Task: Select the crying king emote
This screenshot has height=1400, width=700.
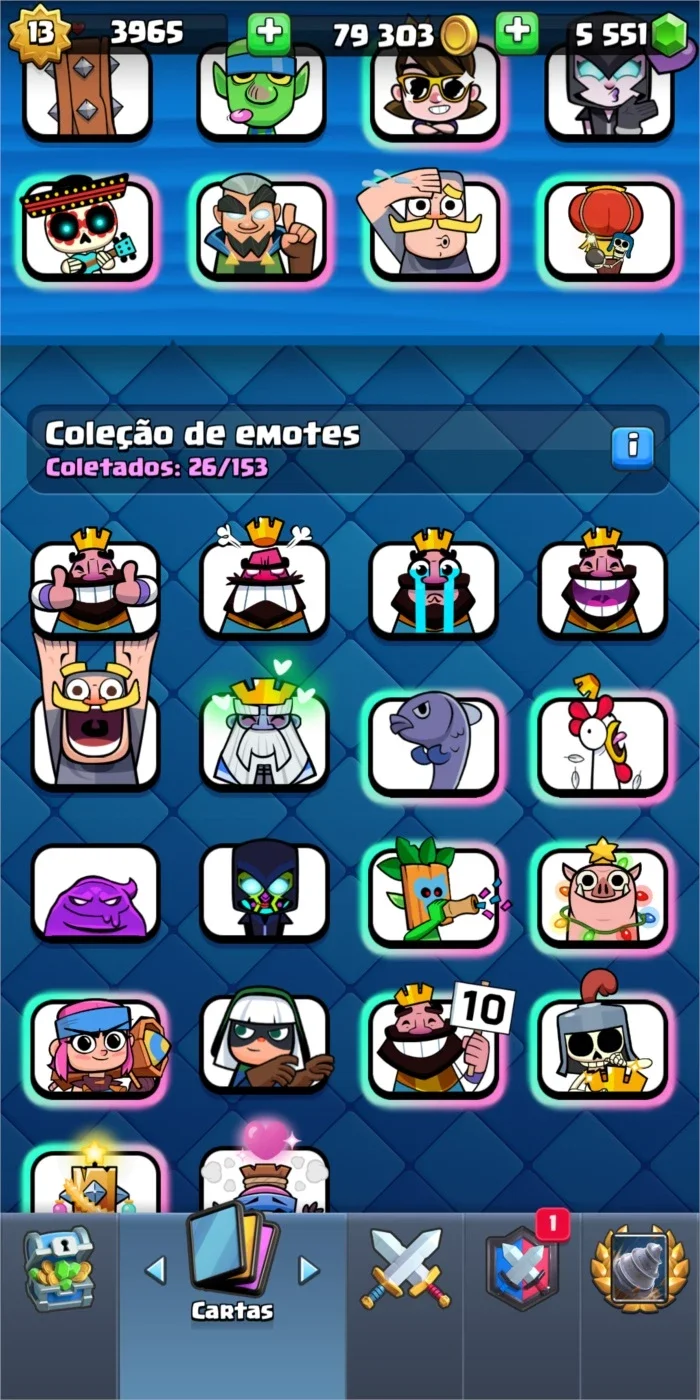Action: point(433,584)
